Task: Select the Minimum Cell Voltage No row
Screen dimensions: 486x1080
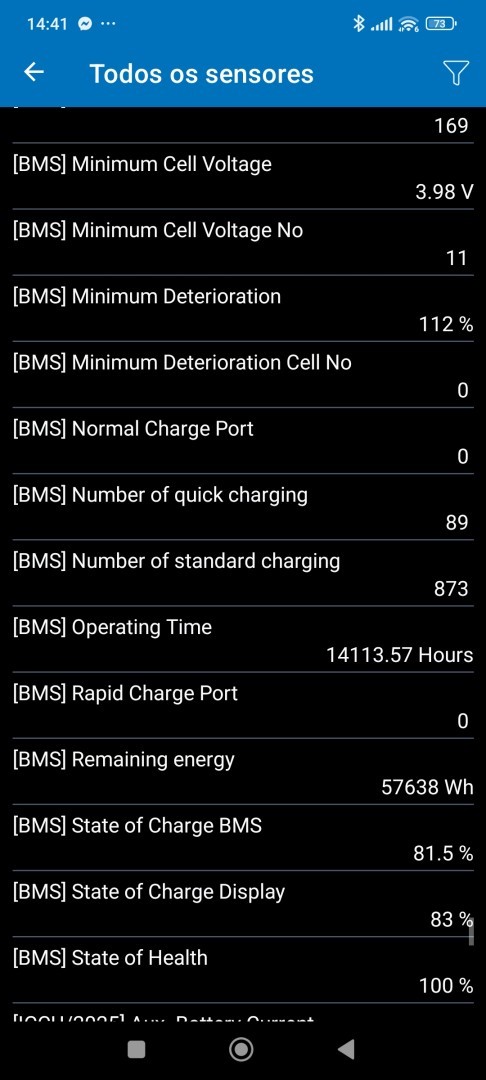Action: [243, 242]
